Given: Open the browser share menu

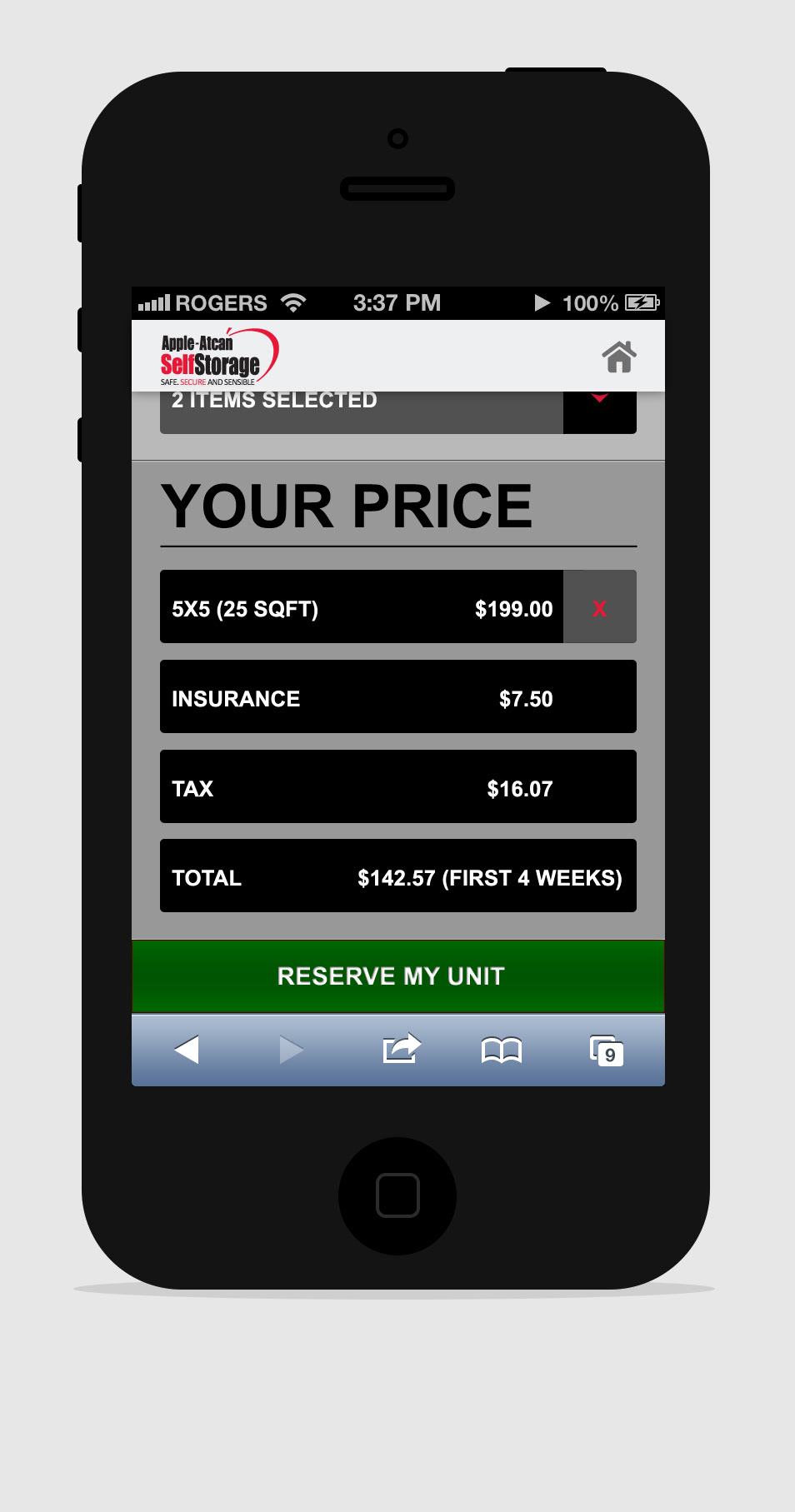Looking at the screenshot, I should click(x=402, y=1049).
